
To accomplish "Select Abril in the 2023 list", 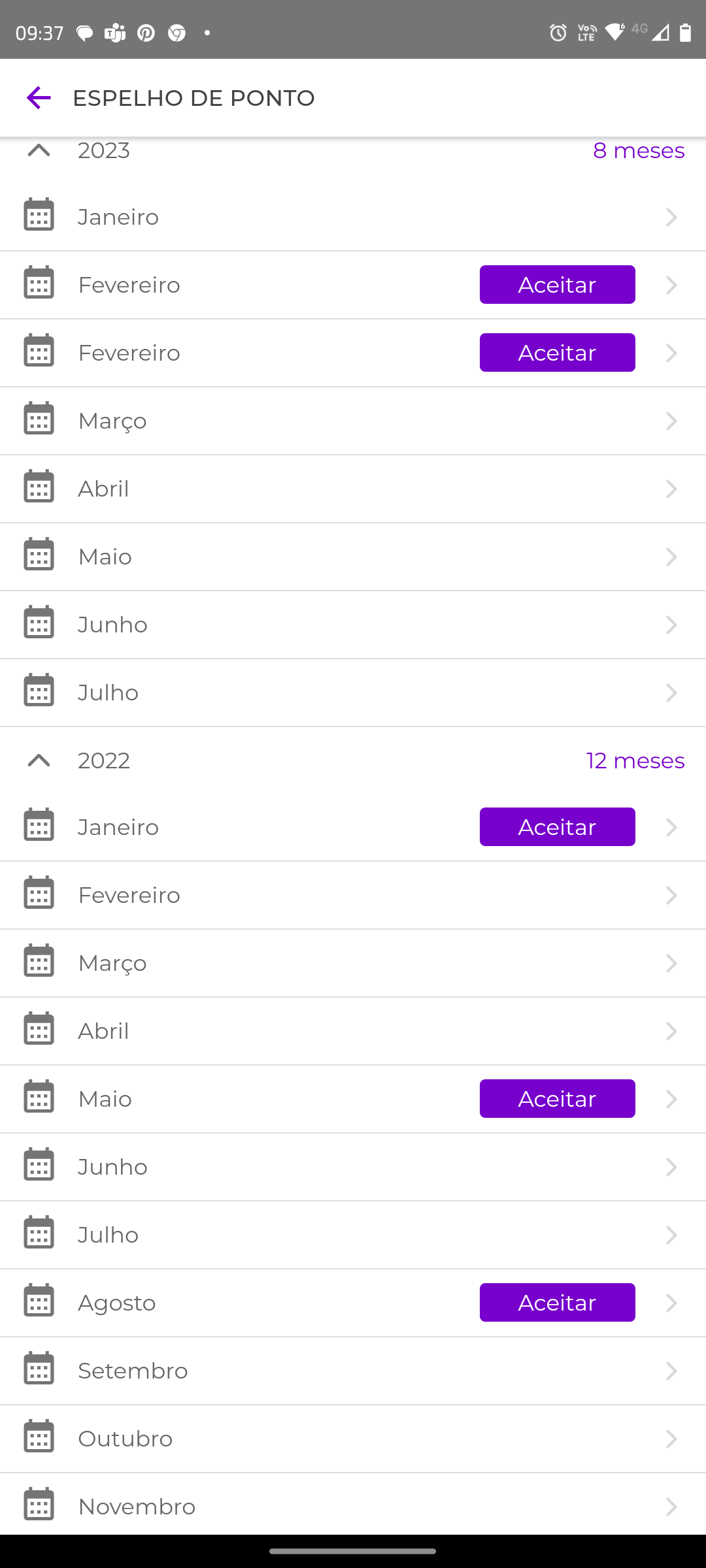I will 353,489.
